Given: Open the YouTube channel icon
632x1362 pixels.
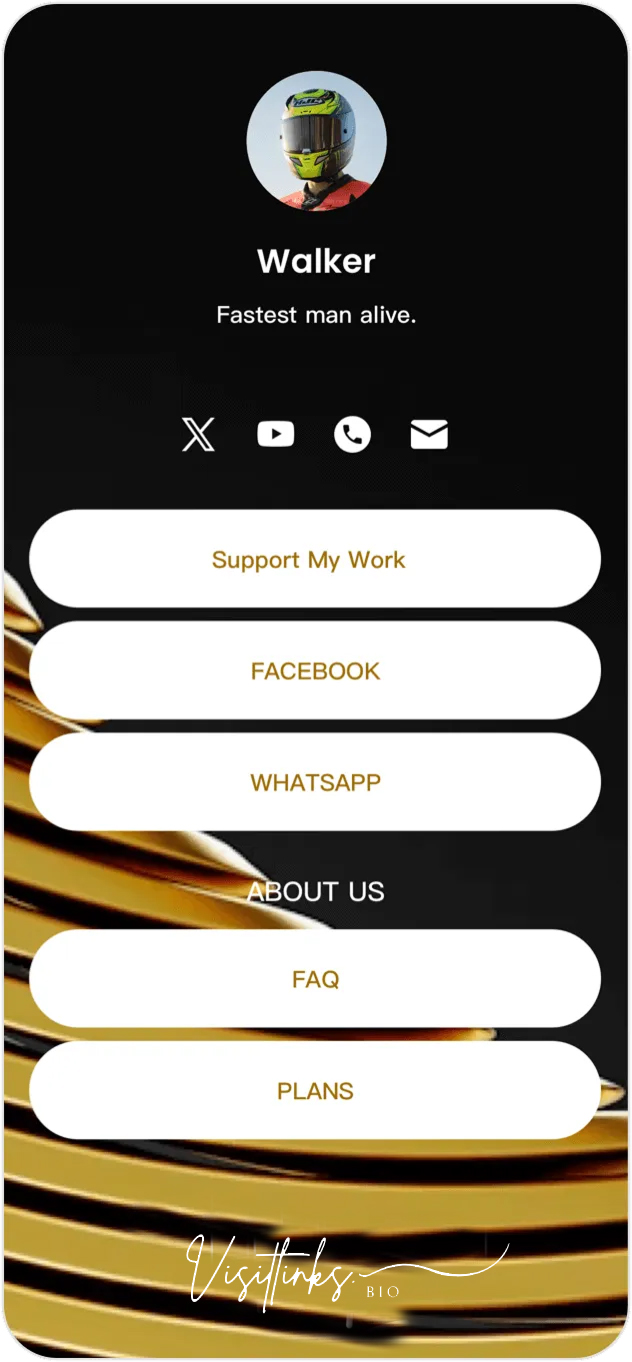Looking at the screenshot, I should (276, 434).
